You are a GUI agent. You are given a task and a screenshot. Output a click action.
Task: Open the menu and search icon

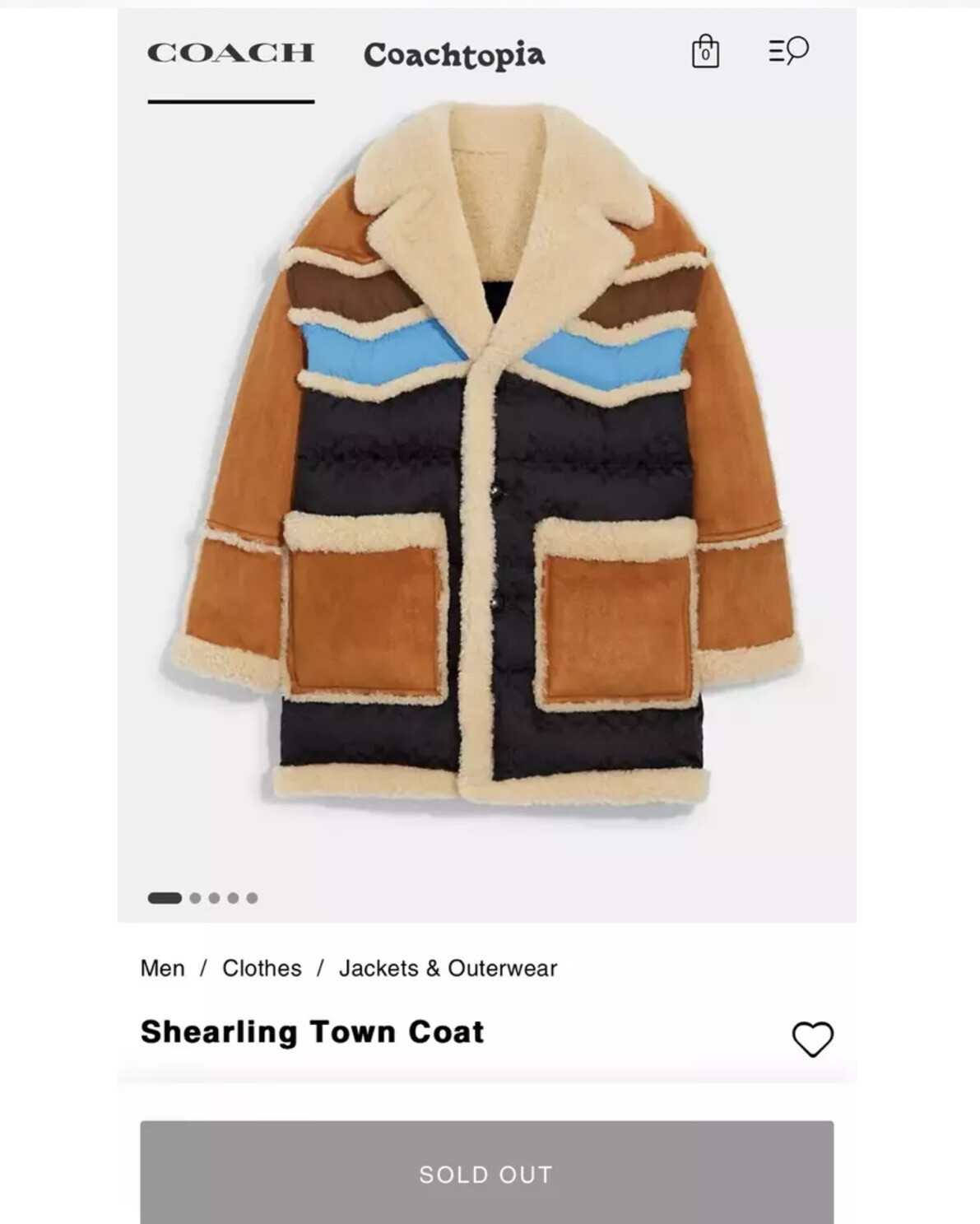click(x=788, y=51)
